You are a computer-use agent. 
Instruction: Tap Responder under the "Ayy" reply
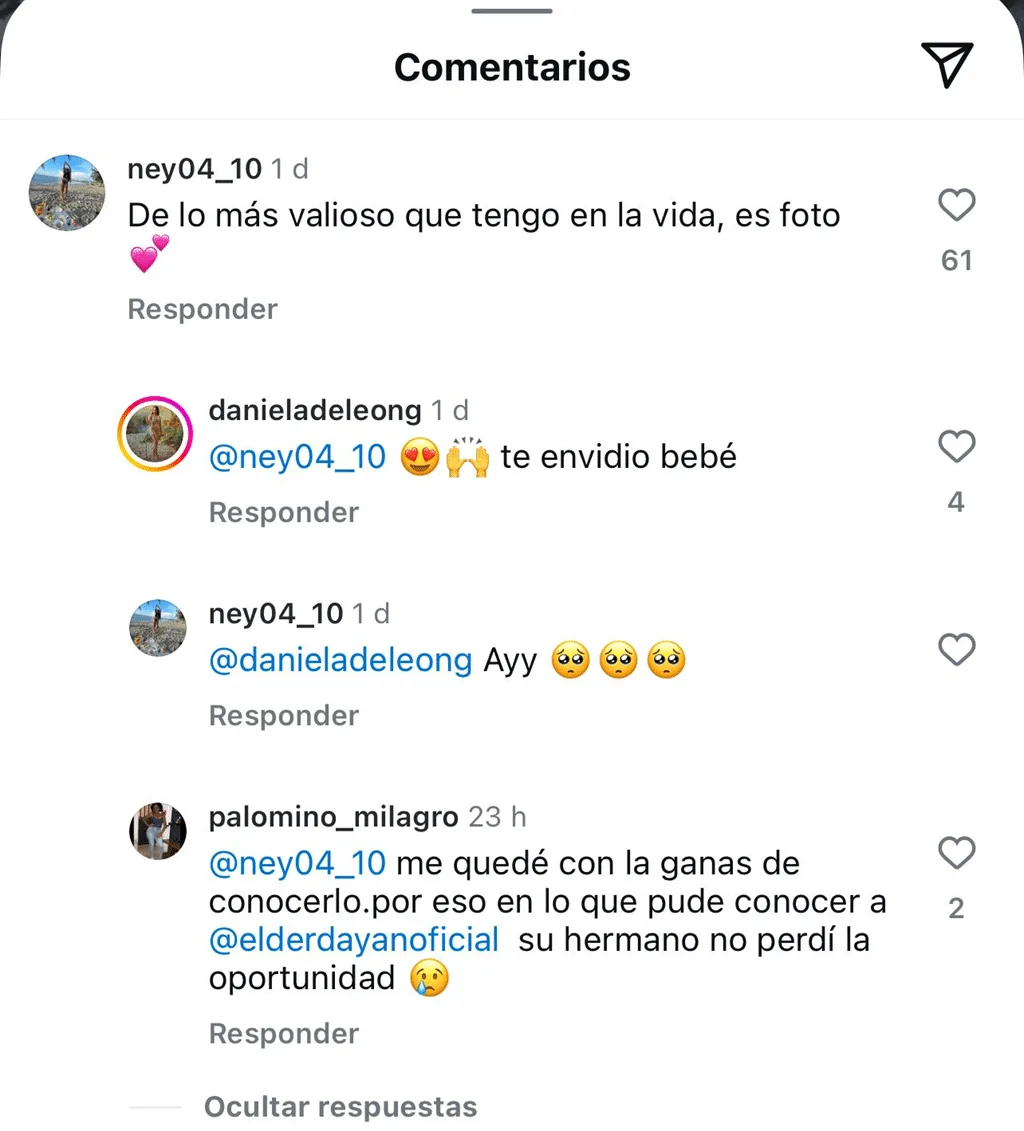point(283,716)
